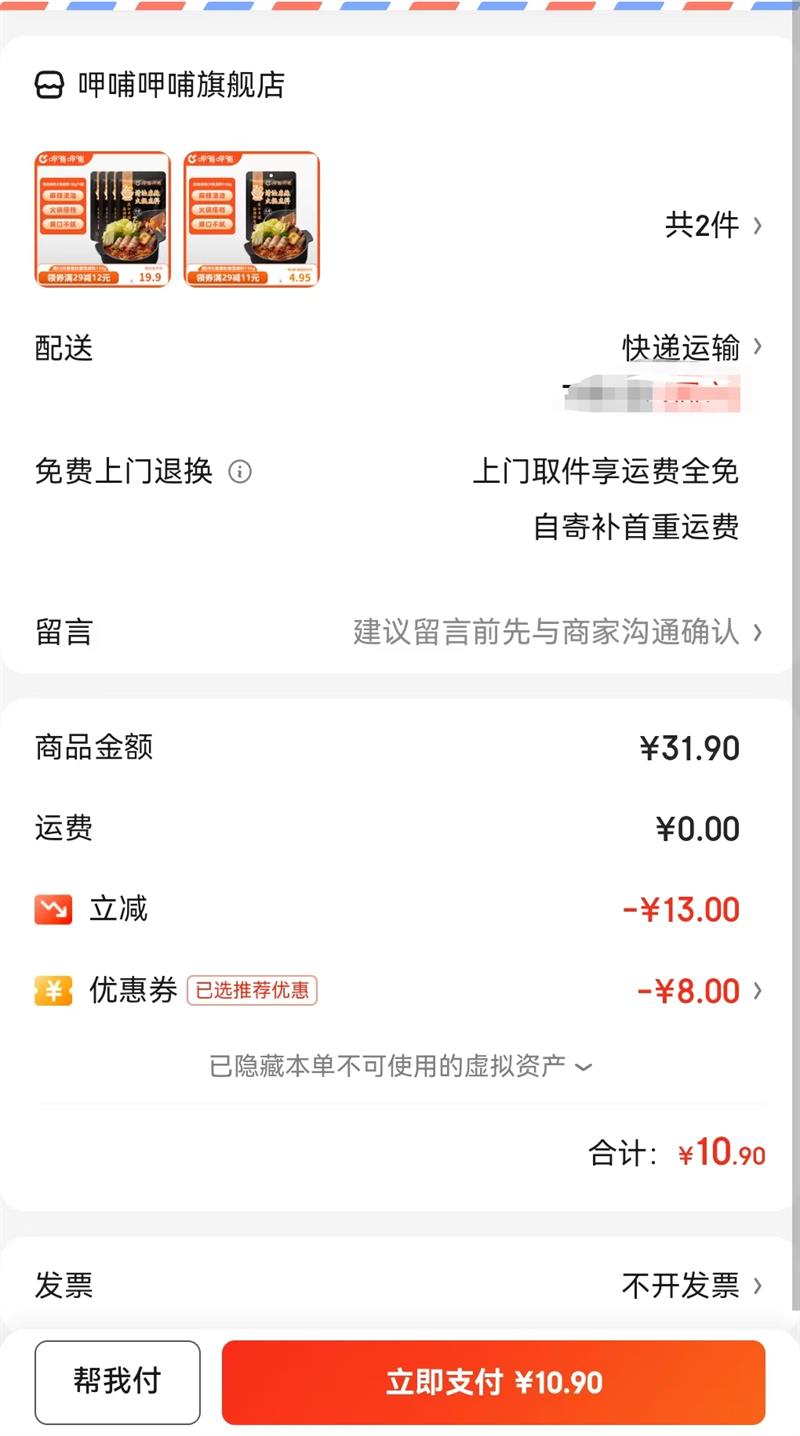
Task: Open the first product thumbnail priced 19.9
Action: pyautogui.click(x=102, y=219)
